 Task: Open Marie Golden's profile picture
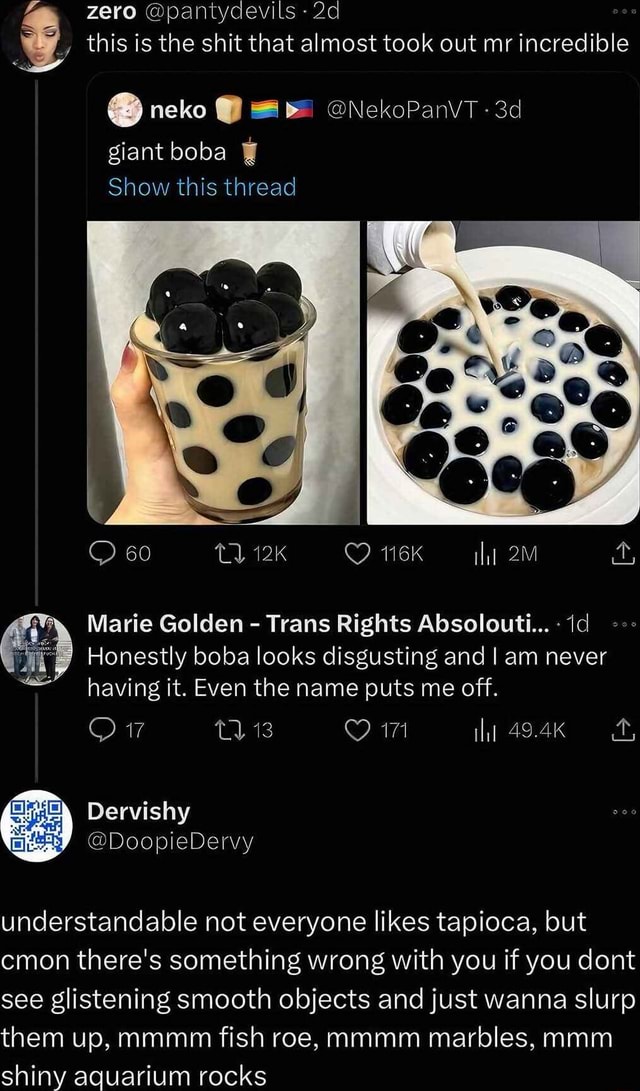click(35, 648)
